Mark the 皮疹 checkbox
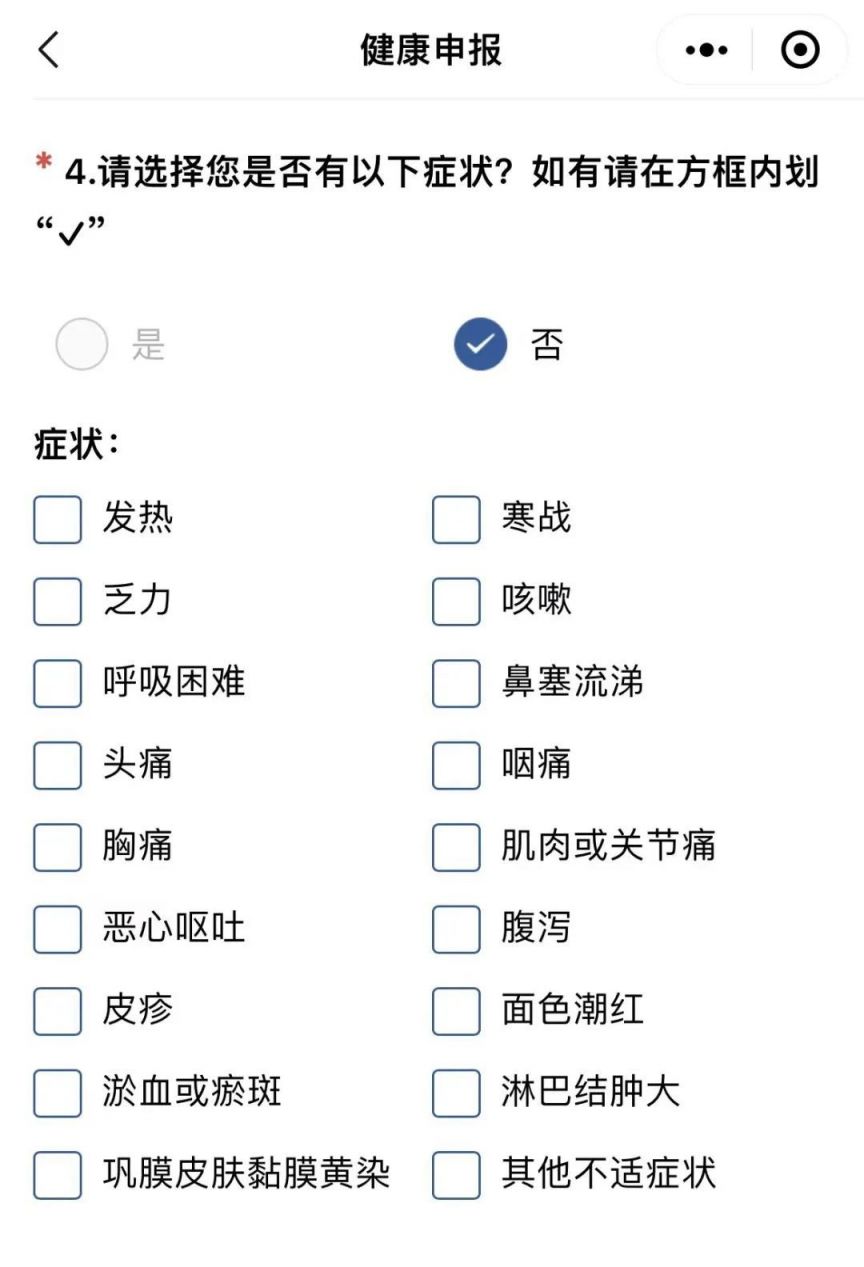Image resolution: width=864 pixels, height=1267 pixels. click(57, 1011)
